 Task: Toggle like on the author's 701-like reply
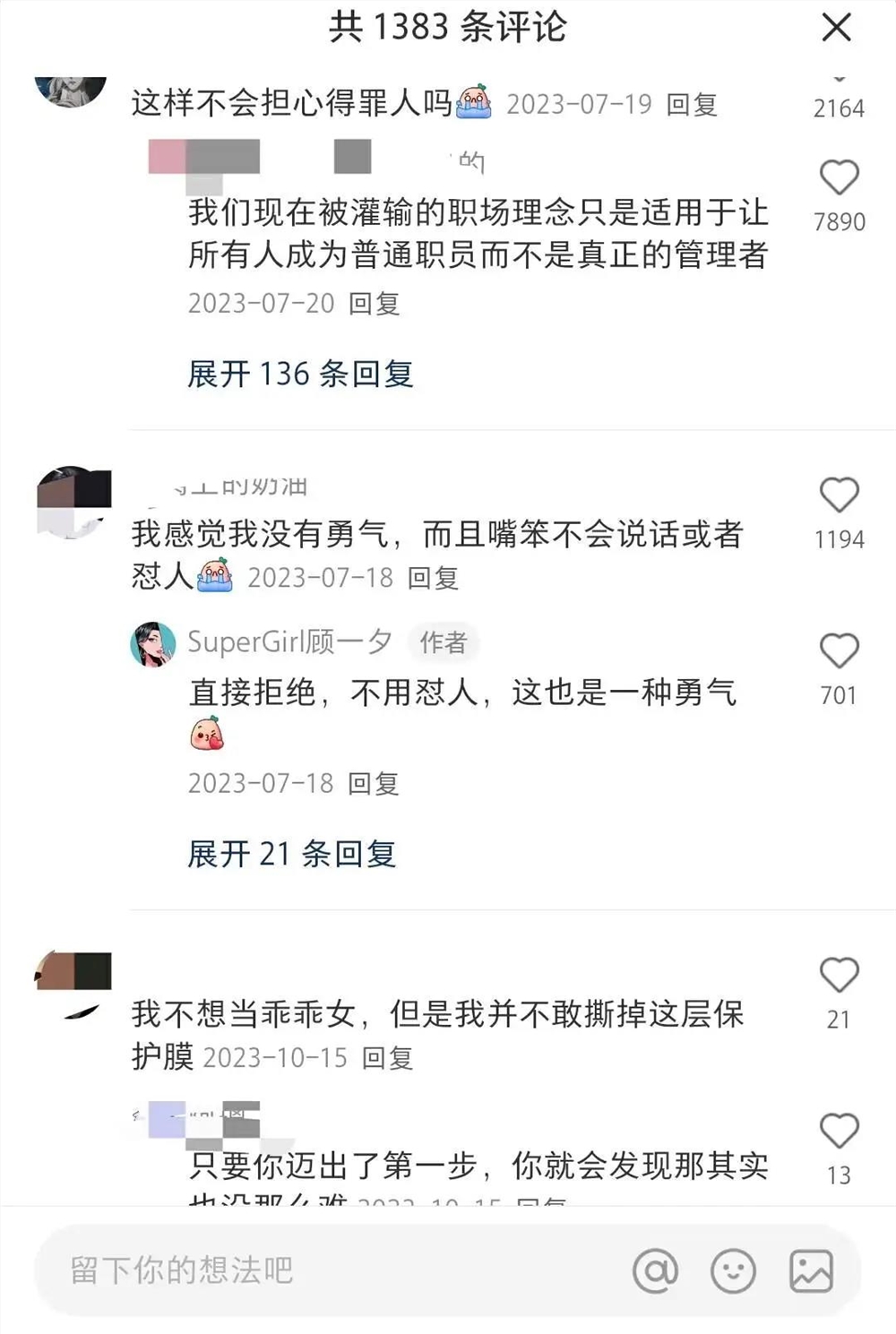pyautogui.click(x=839, y=650)
